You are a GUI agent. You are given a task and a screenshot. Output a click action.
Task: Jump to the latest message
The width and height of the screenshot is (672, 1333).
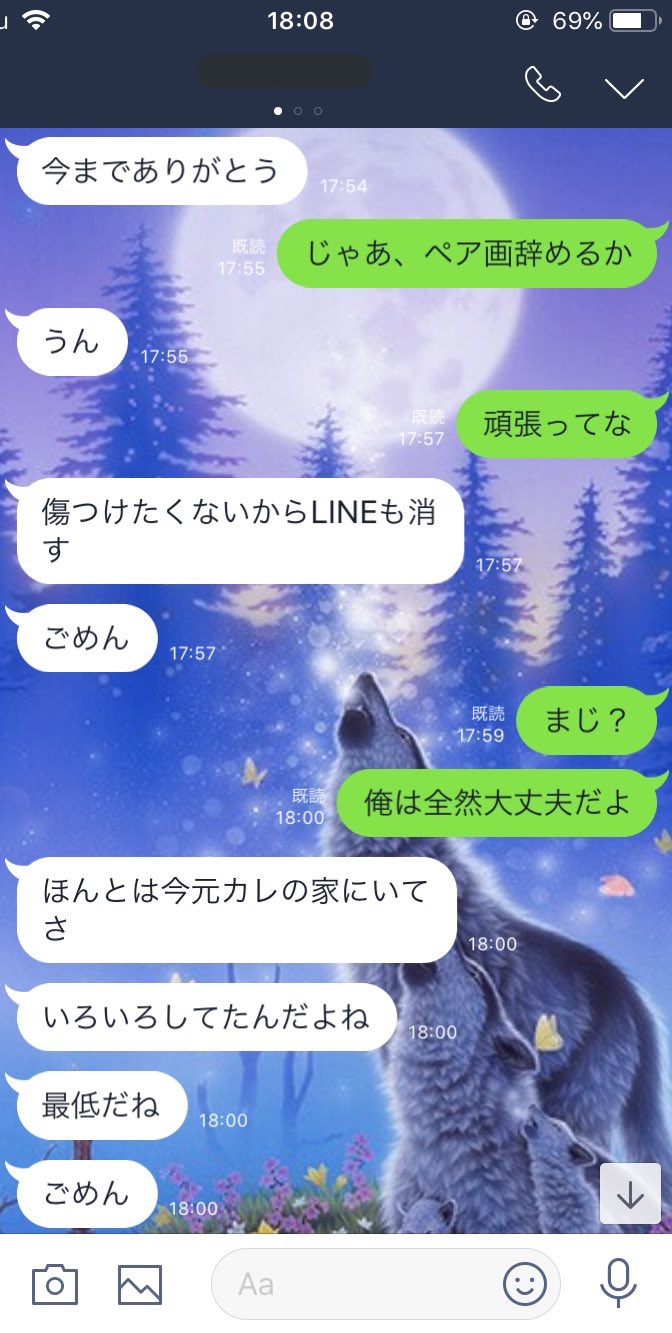[x=630, y=1194]
